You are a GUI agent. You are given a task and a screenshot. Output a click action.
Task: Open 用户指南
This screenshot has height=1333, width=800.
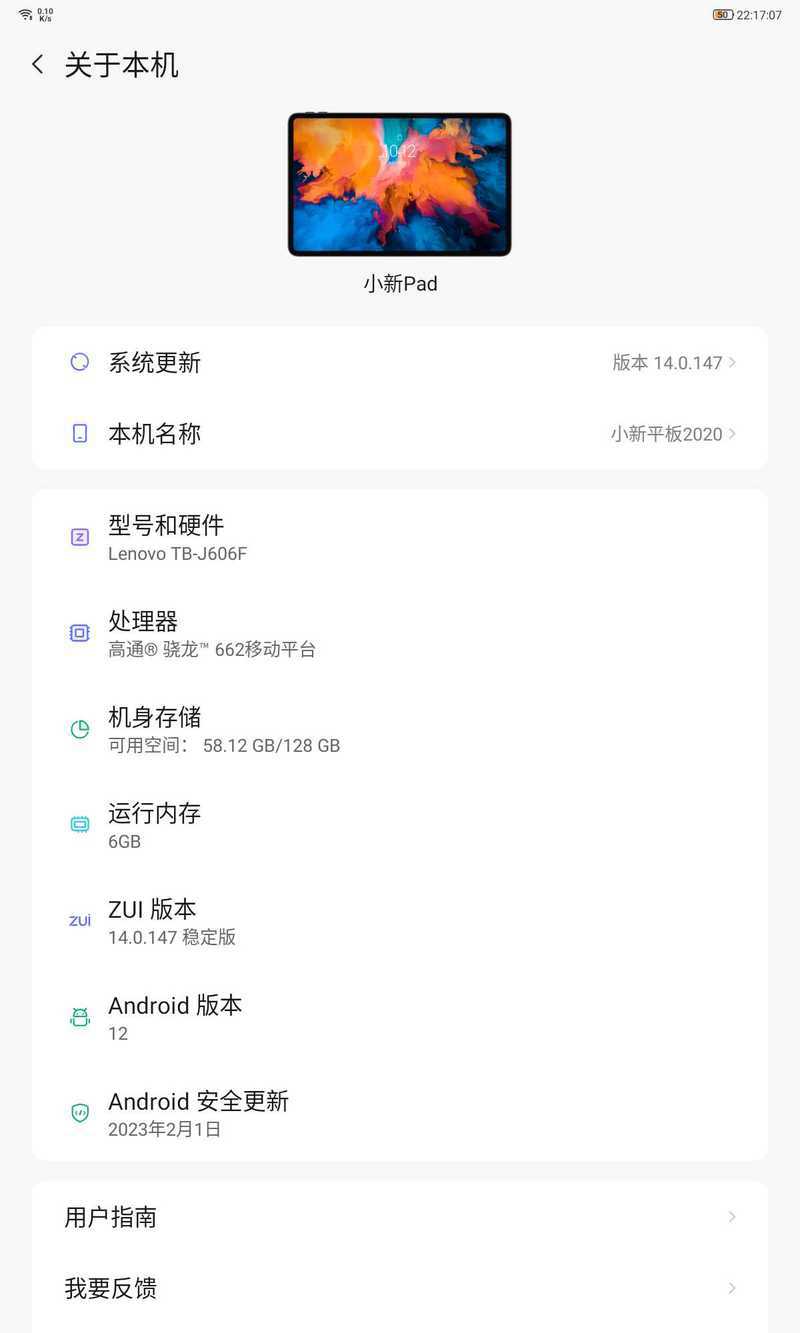(x=400, y=1217)
